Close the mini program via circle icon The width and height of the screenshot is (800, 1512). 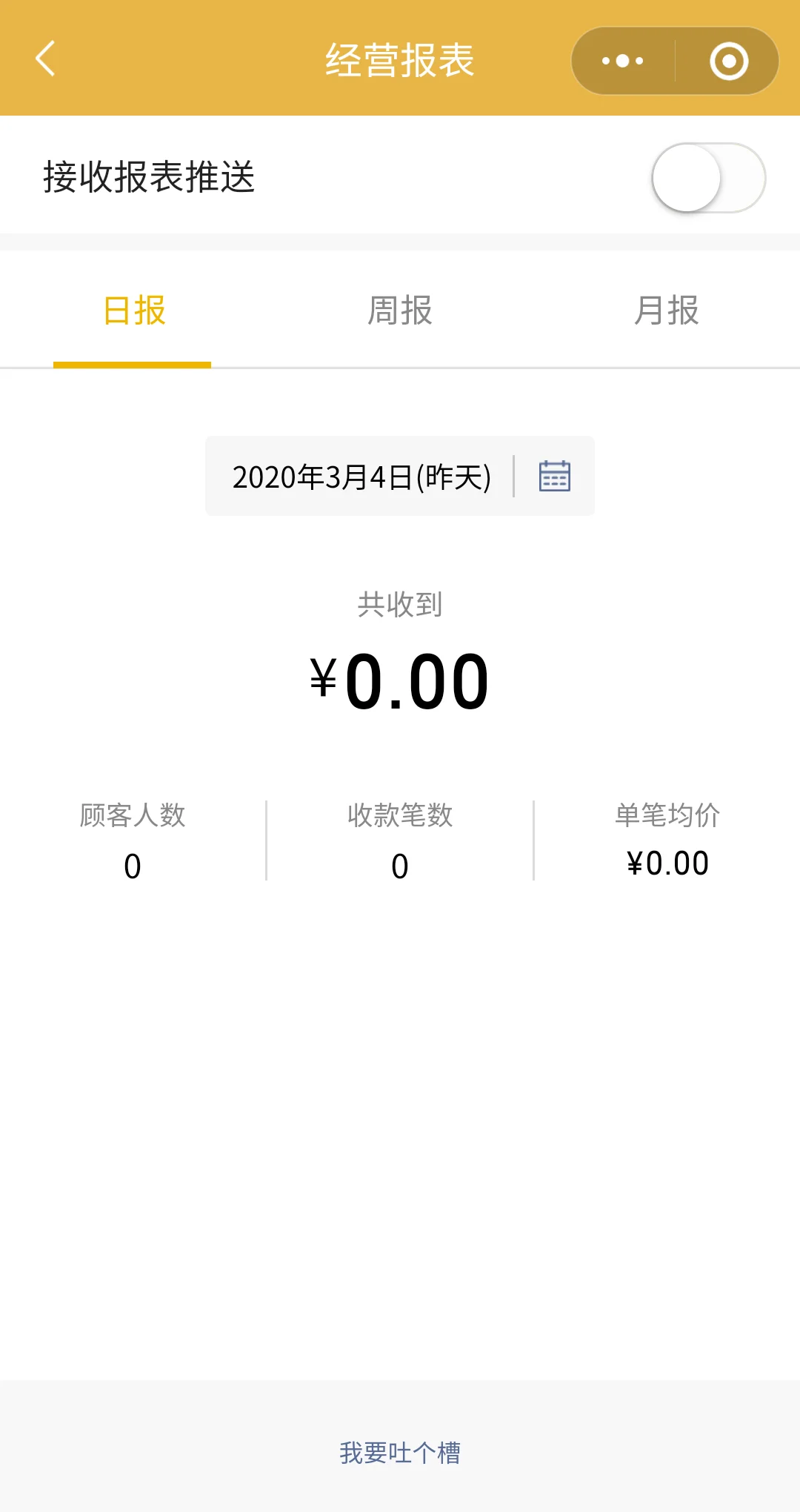[729, 61]
